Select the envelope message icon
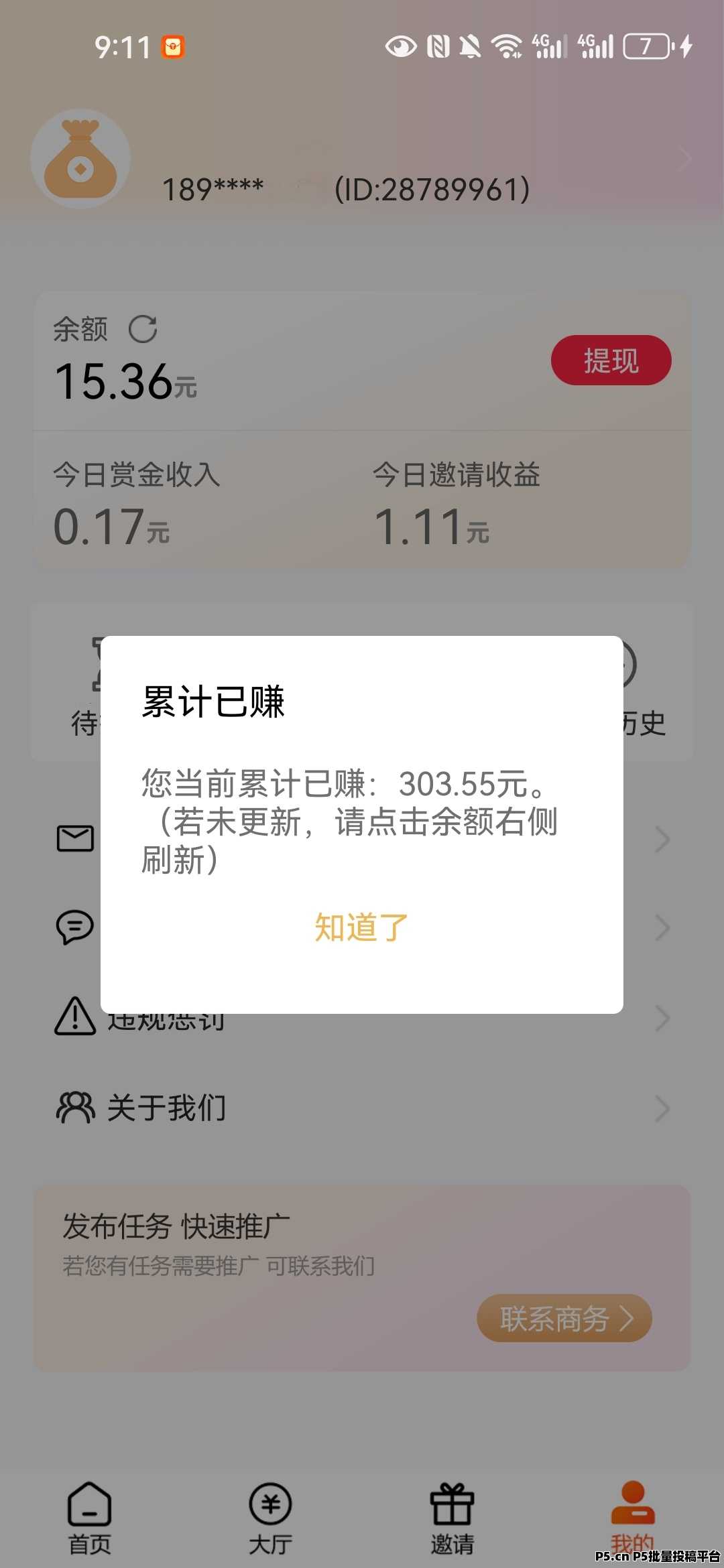 pos(76,839)
